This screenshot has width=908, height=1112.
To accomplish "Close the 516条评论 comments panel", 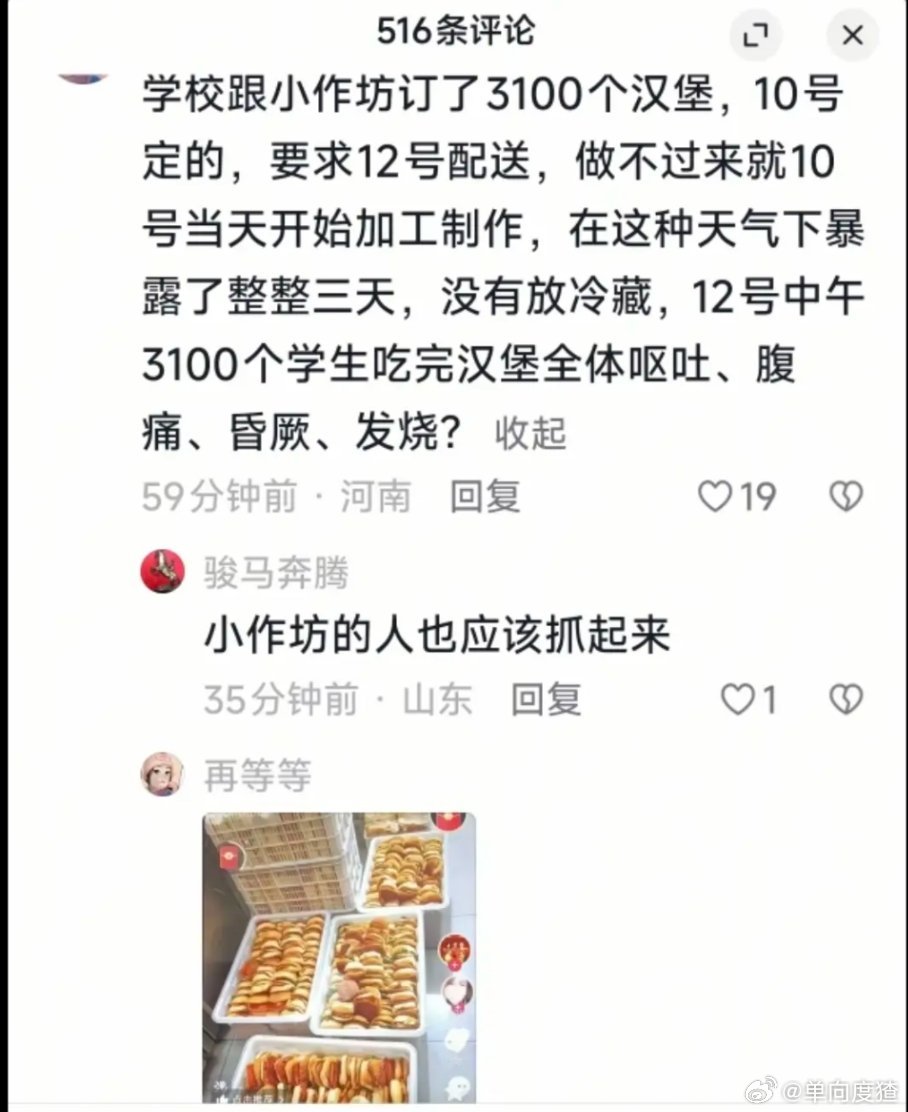I will (852, 36).
